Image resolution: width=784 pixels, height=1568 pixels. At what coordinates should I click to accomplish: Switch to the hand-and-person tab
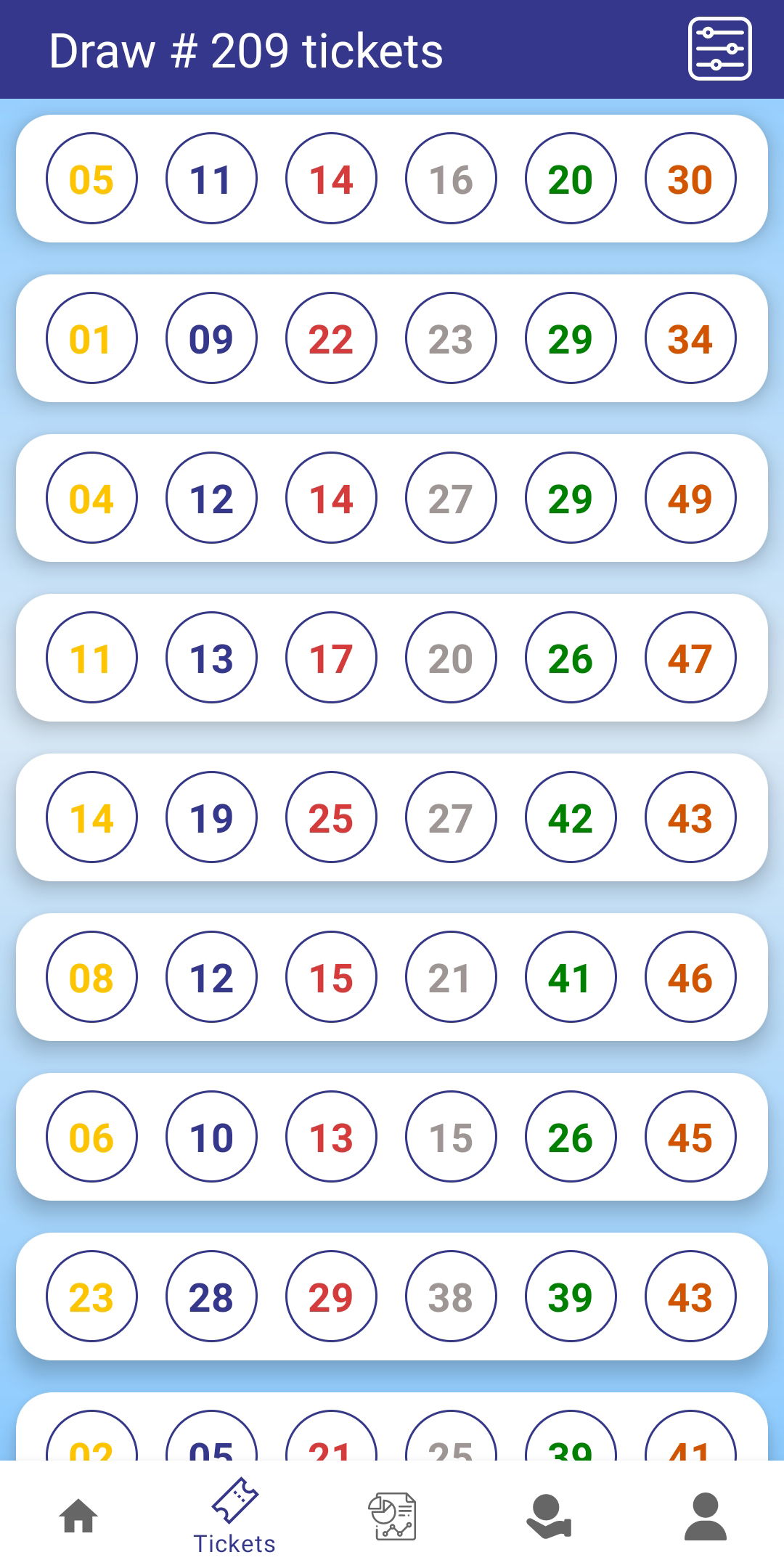pyautogui.click(x=549, y=1516)
